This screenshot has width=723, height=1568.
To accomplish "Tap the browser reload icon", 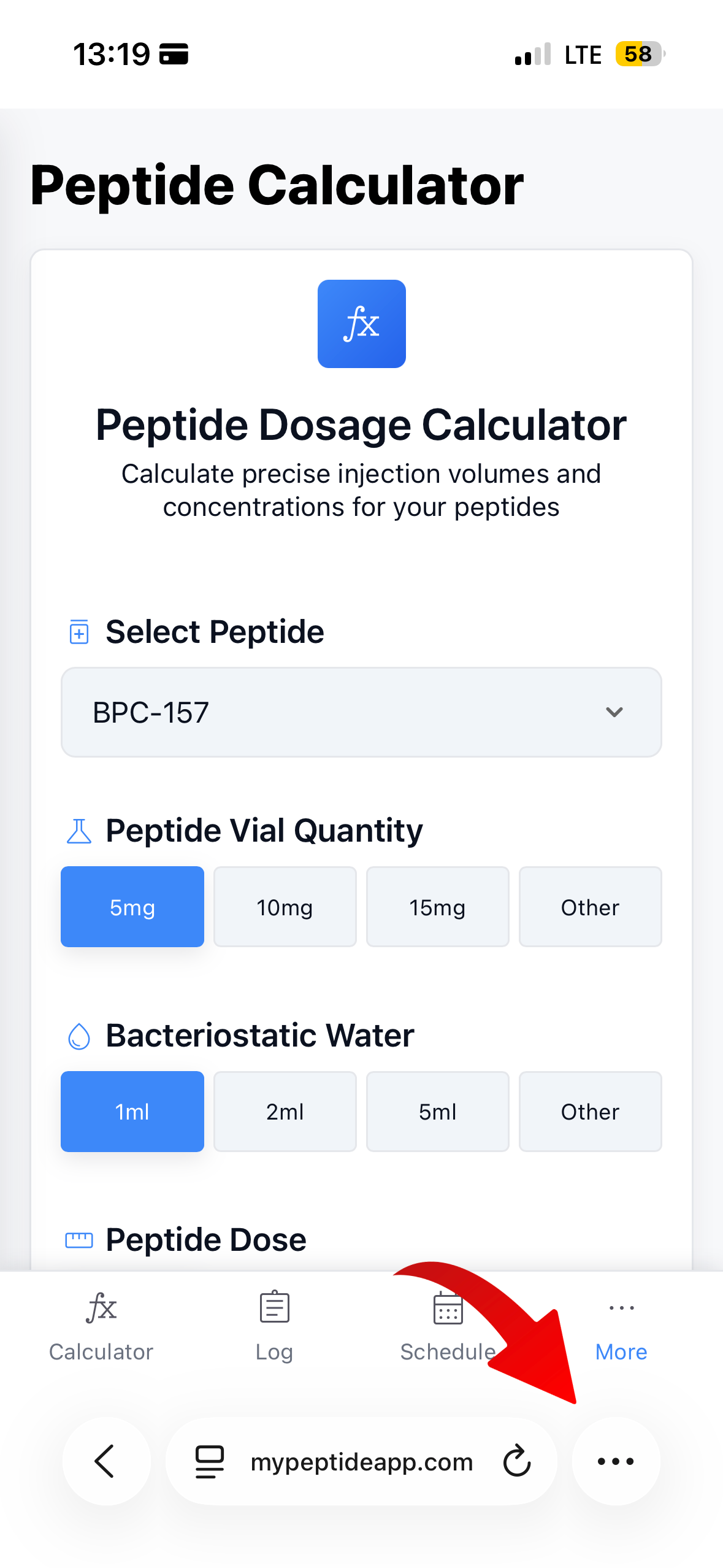I will [517, 1461].
